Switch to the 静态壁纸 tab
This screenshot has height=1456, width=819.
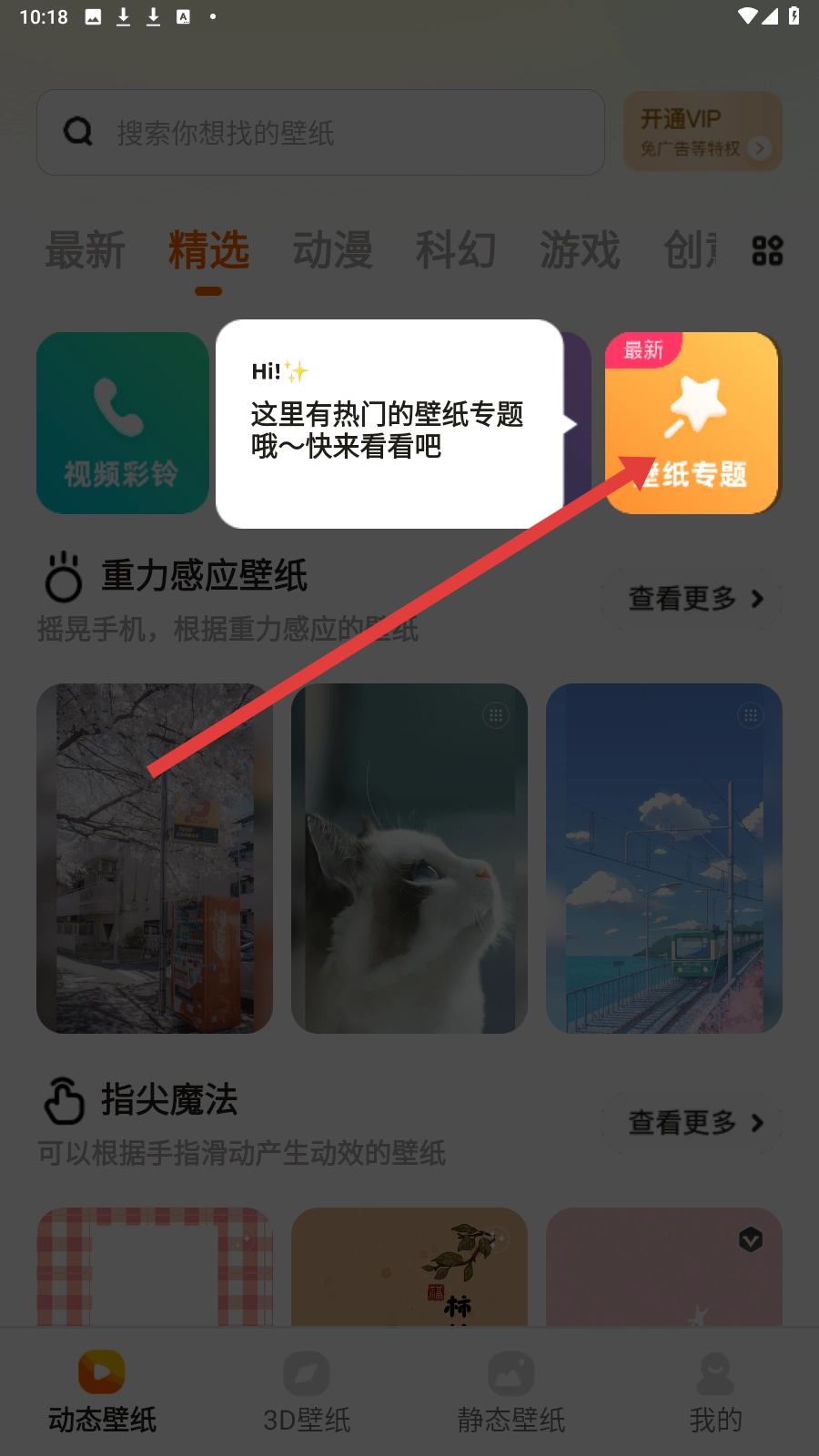pyautogui.click(x=511, y=1392)
